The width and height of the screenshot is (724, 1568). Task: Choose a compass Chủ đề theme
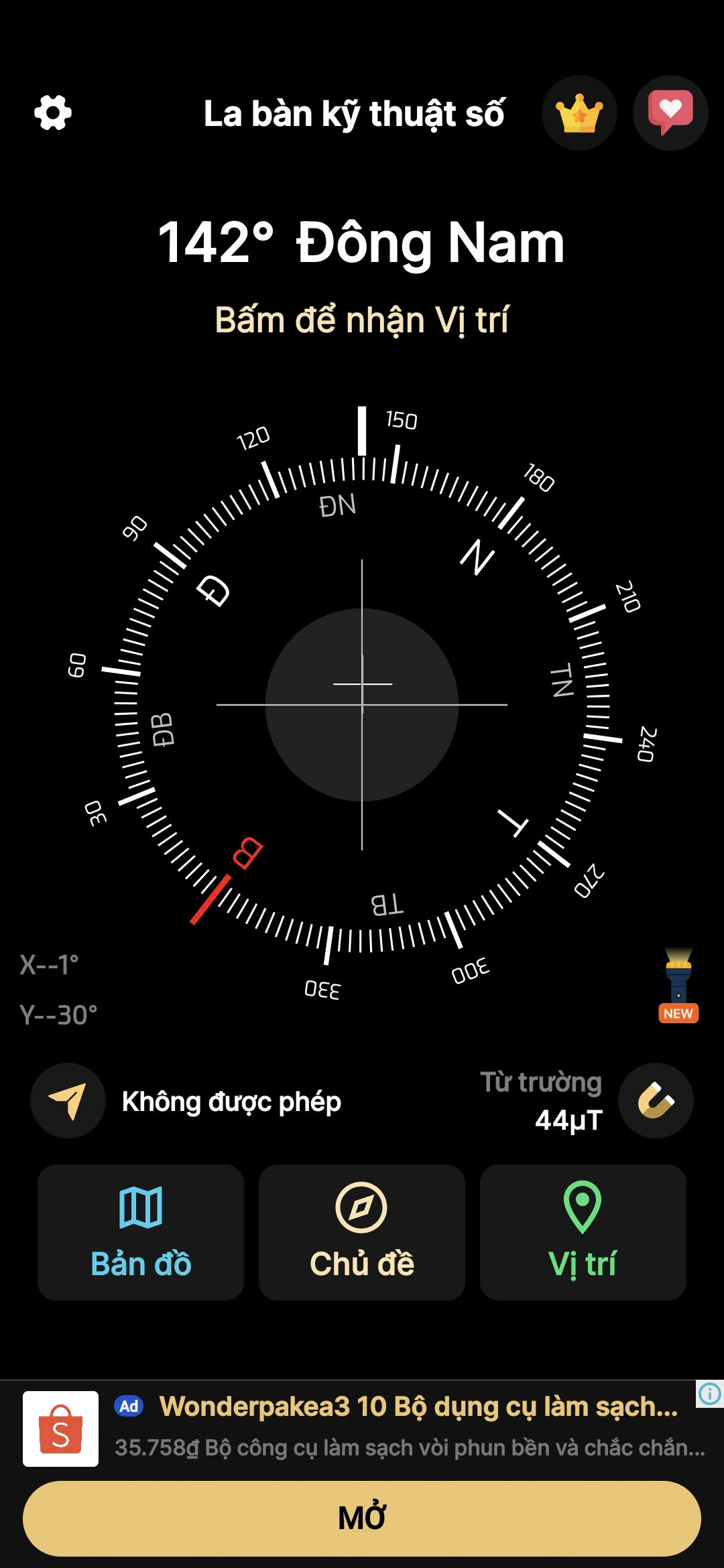(362, 1232)
